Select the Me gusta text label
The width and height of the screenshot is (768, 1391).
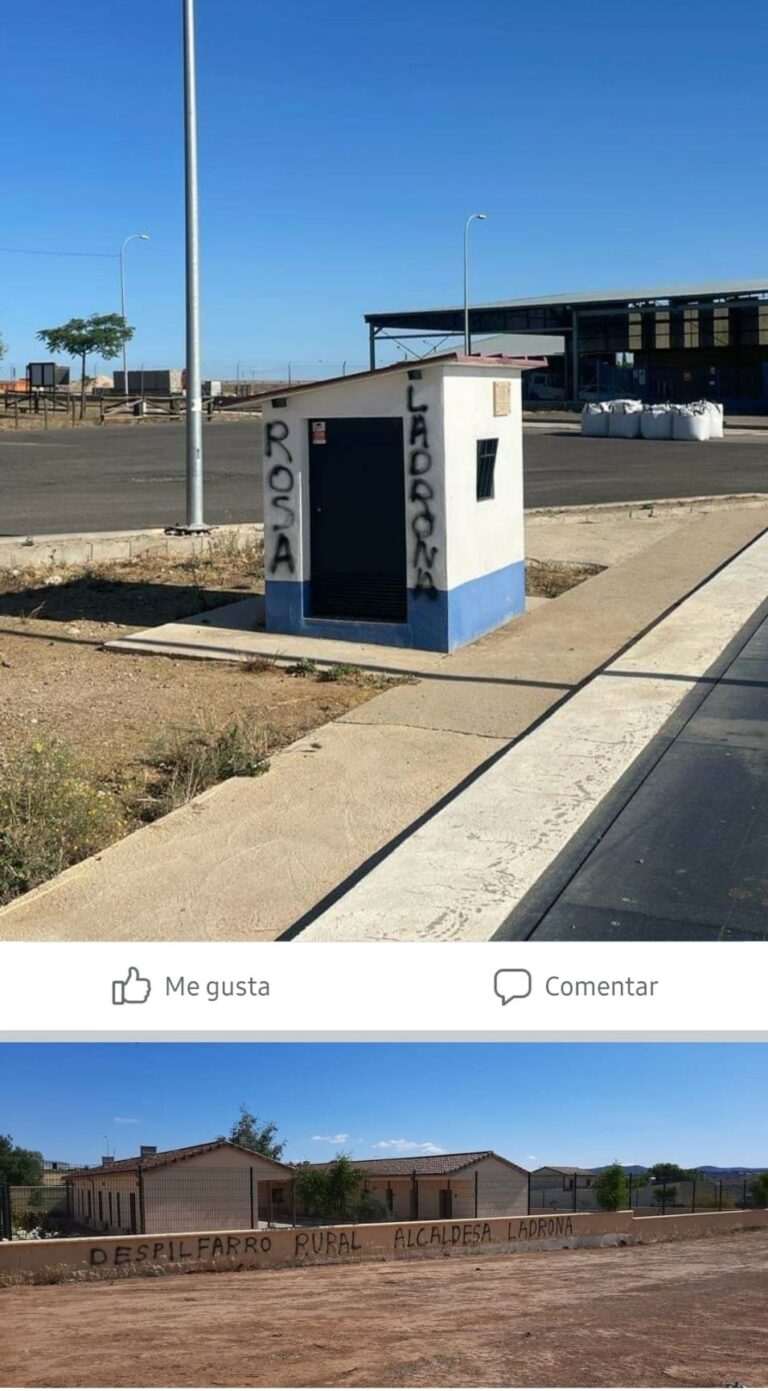click(x=216, y=986)
